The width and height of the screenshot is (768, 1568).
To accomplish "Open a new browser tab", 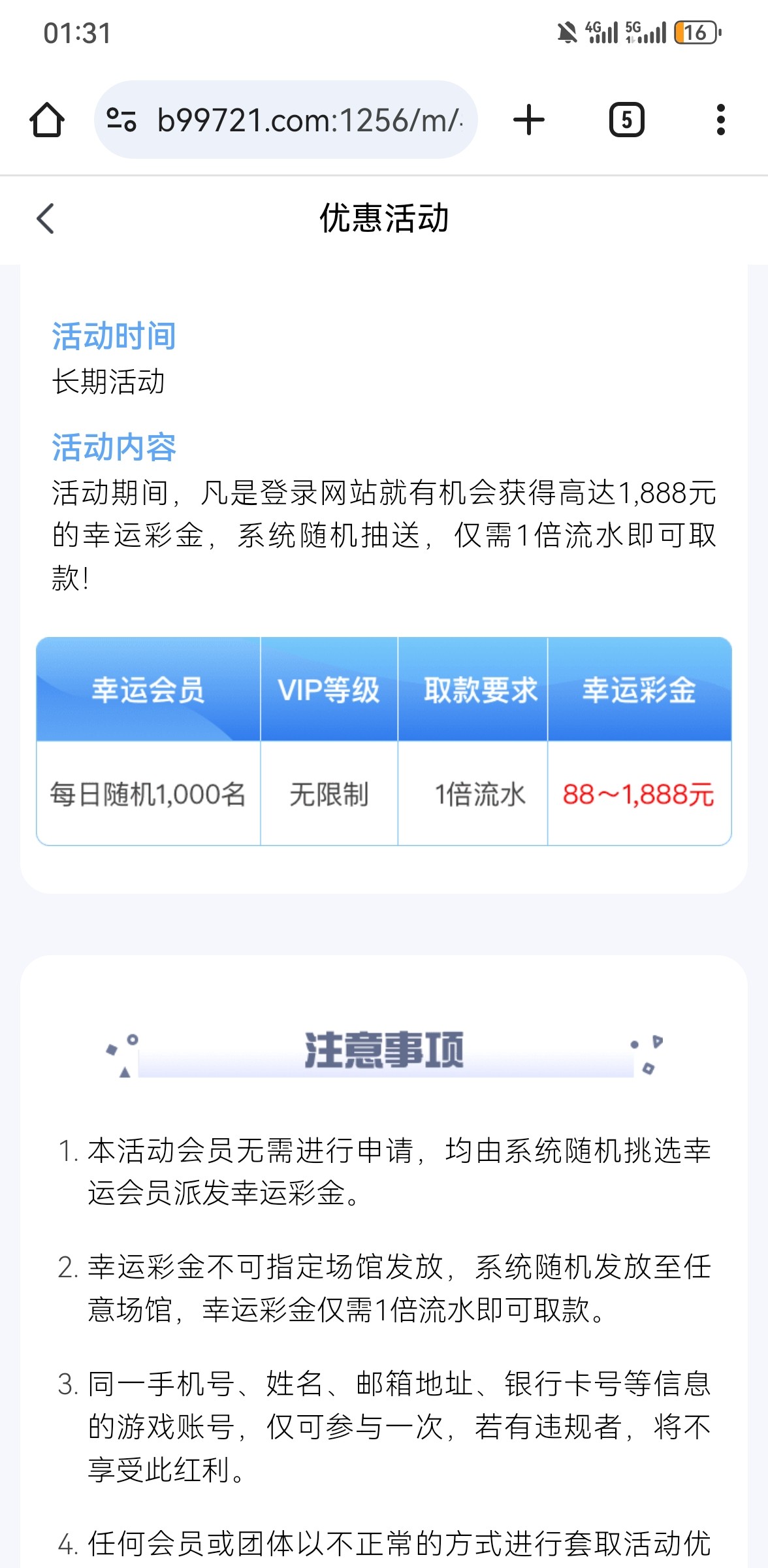I will [528, 120].
